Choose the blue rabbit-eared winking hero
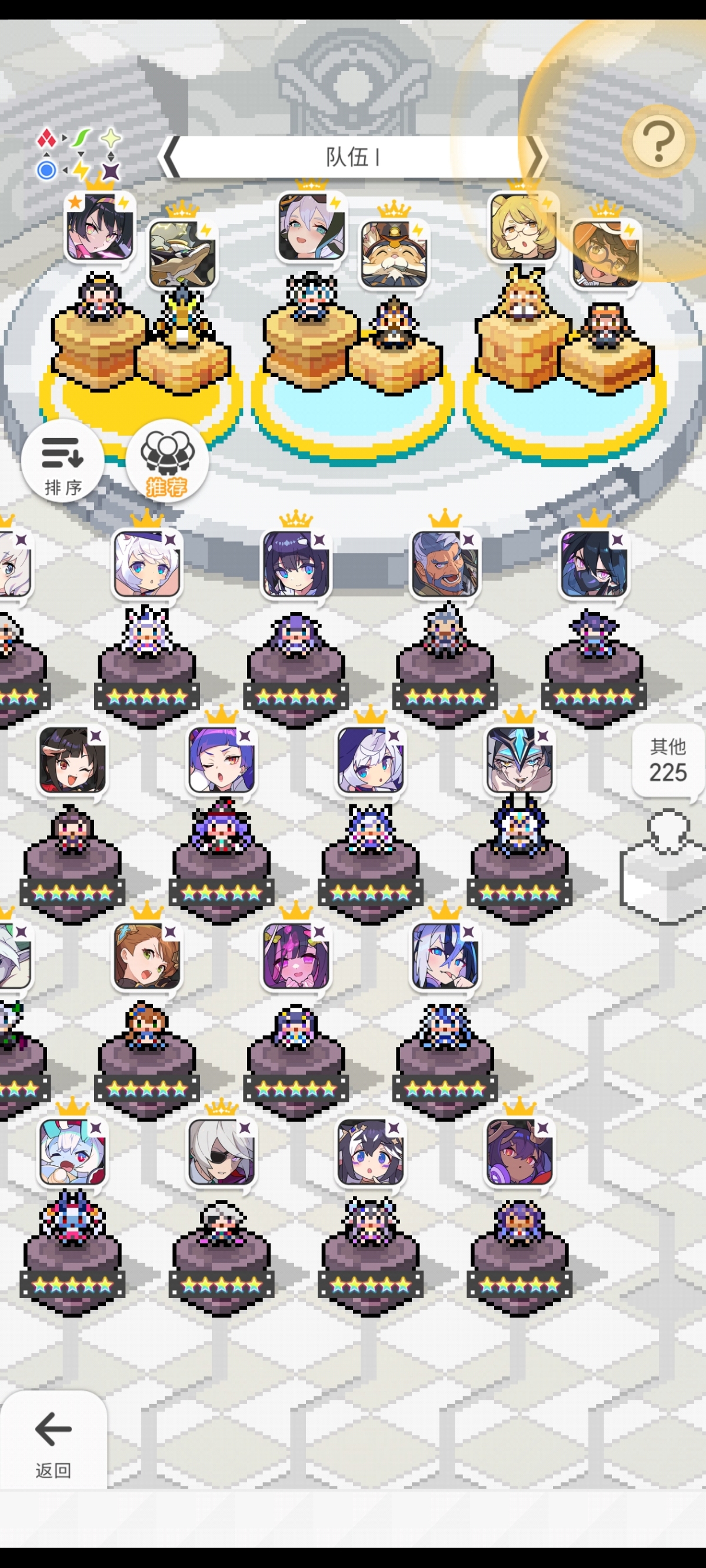706x1568 pixels. pos(72,1152)
